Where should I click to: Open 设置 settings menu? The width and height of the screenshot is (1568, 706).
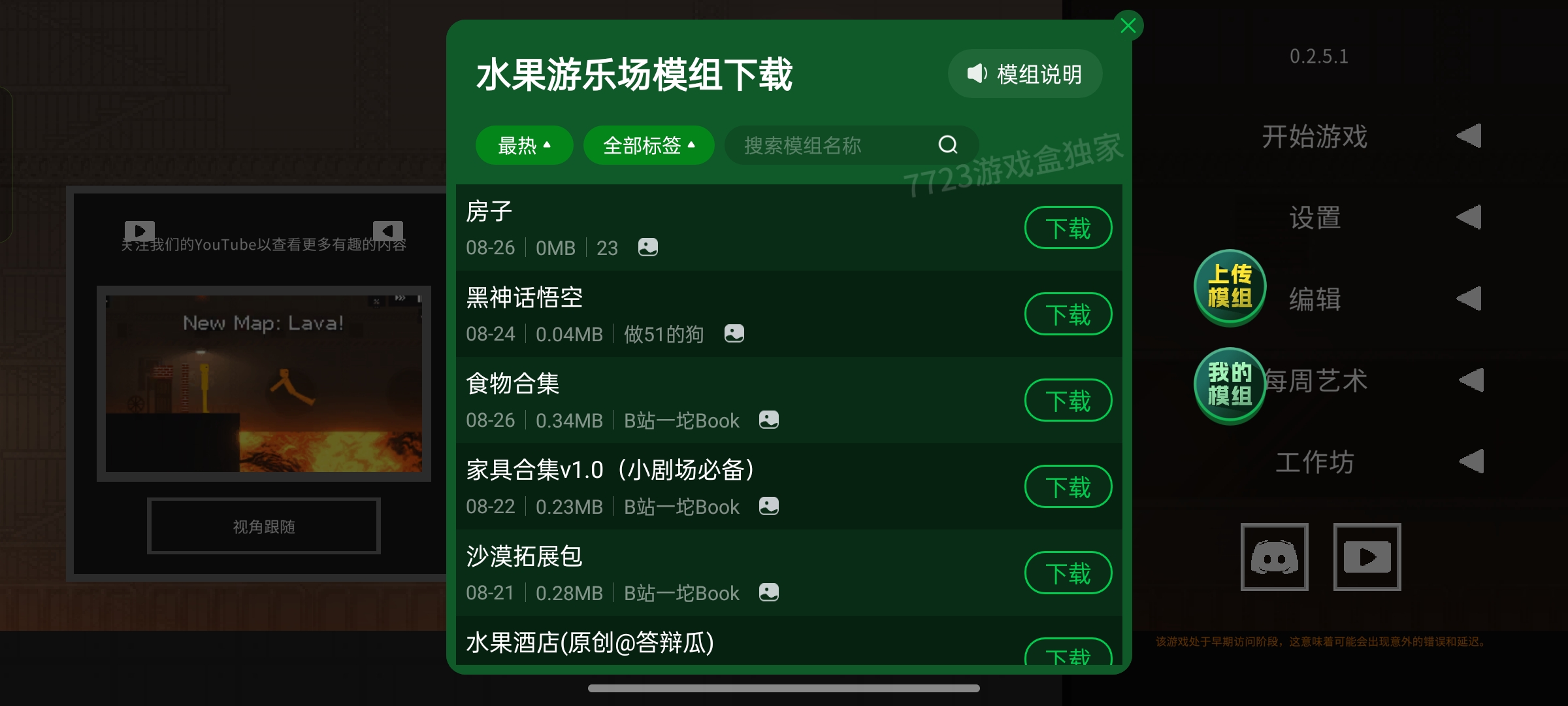click(x=1315, y=218)
